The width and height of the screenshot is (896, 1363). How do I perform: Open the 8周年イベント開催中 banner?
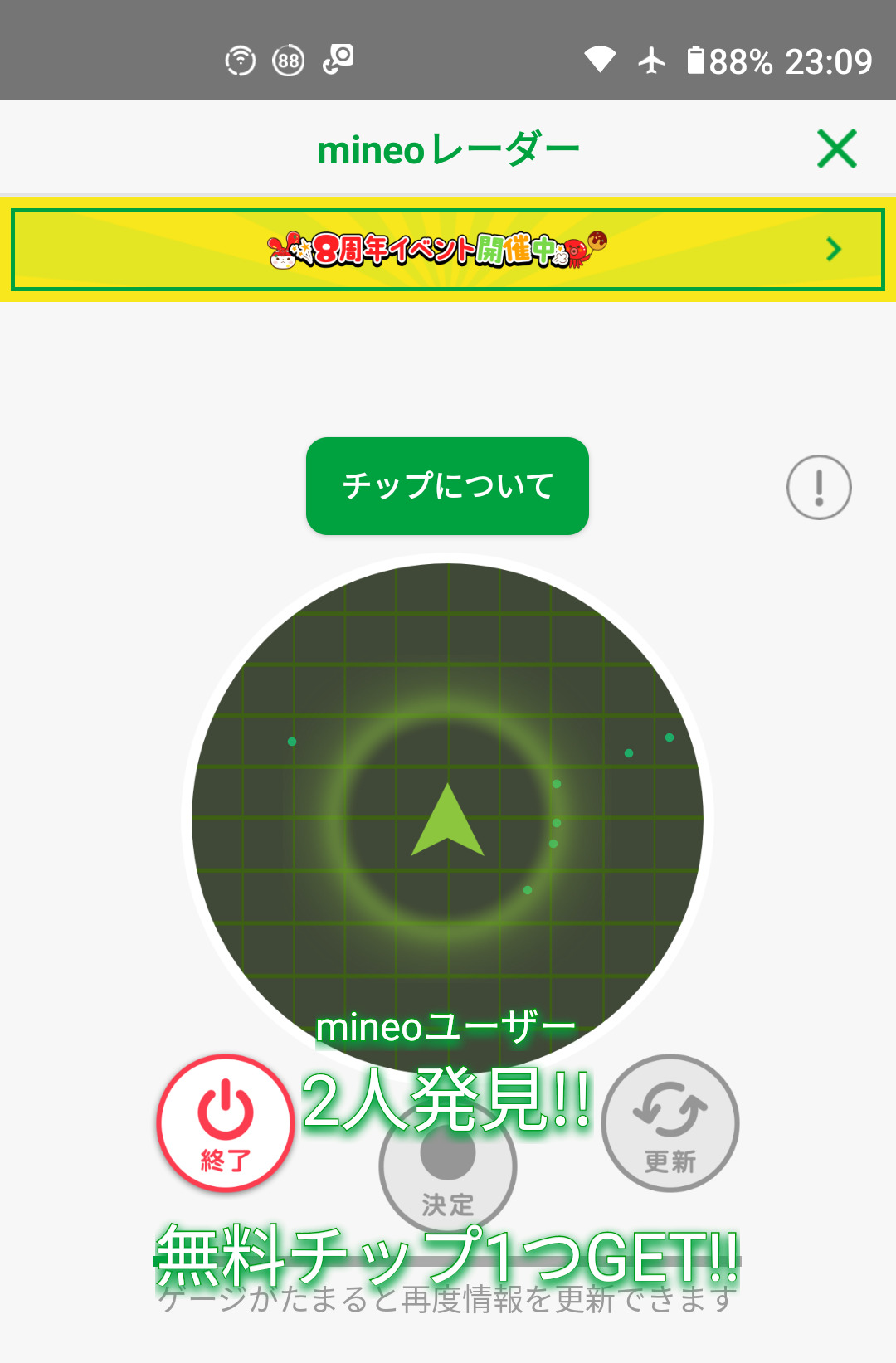[x=448, y=250]
